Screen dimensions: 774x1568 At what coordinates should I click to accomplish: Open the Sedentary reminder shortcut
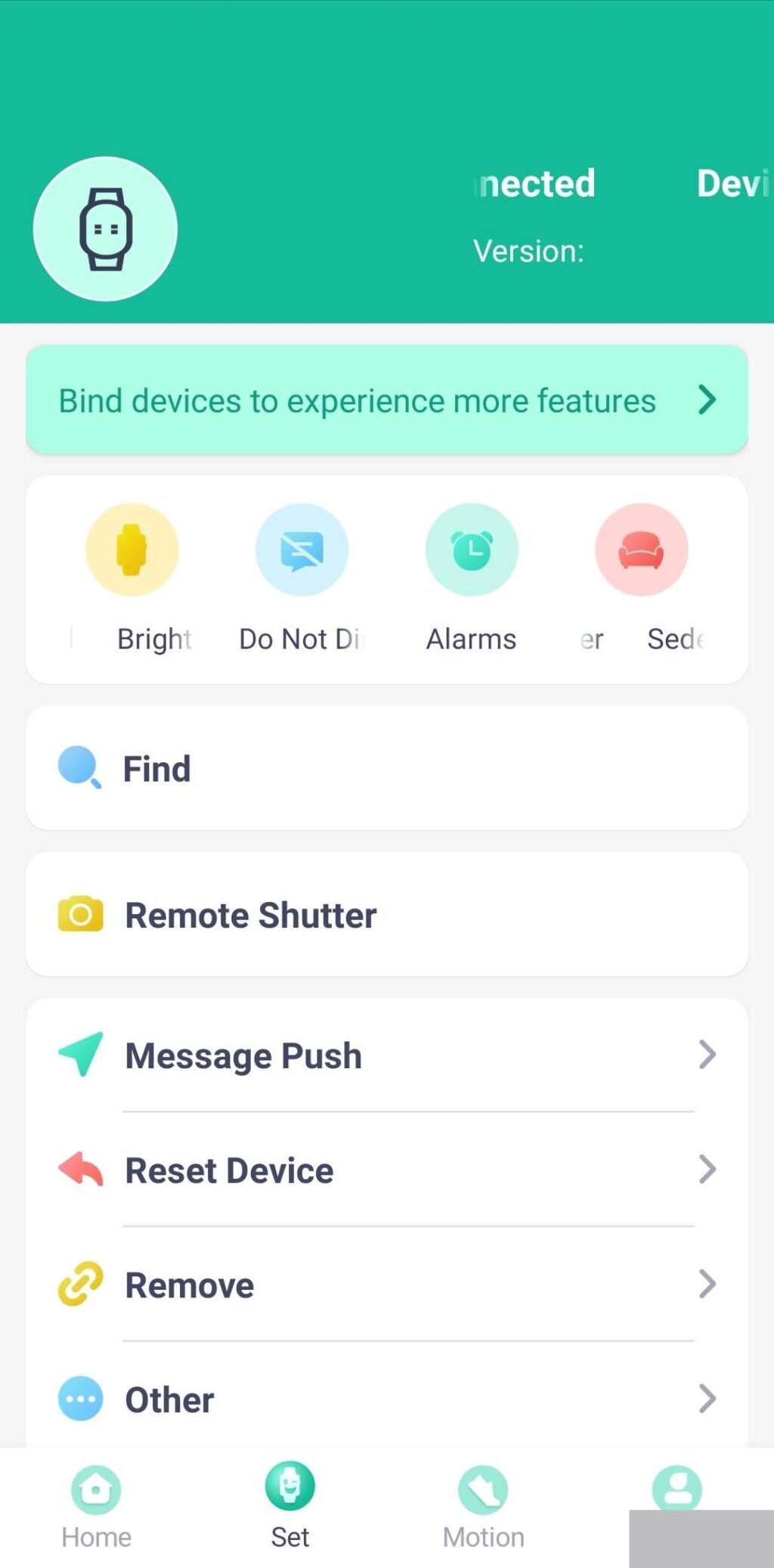click(642, 550)
